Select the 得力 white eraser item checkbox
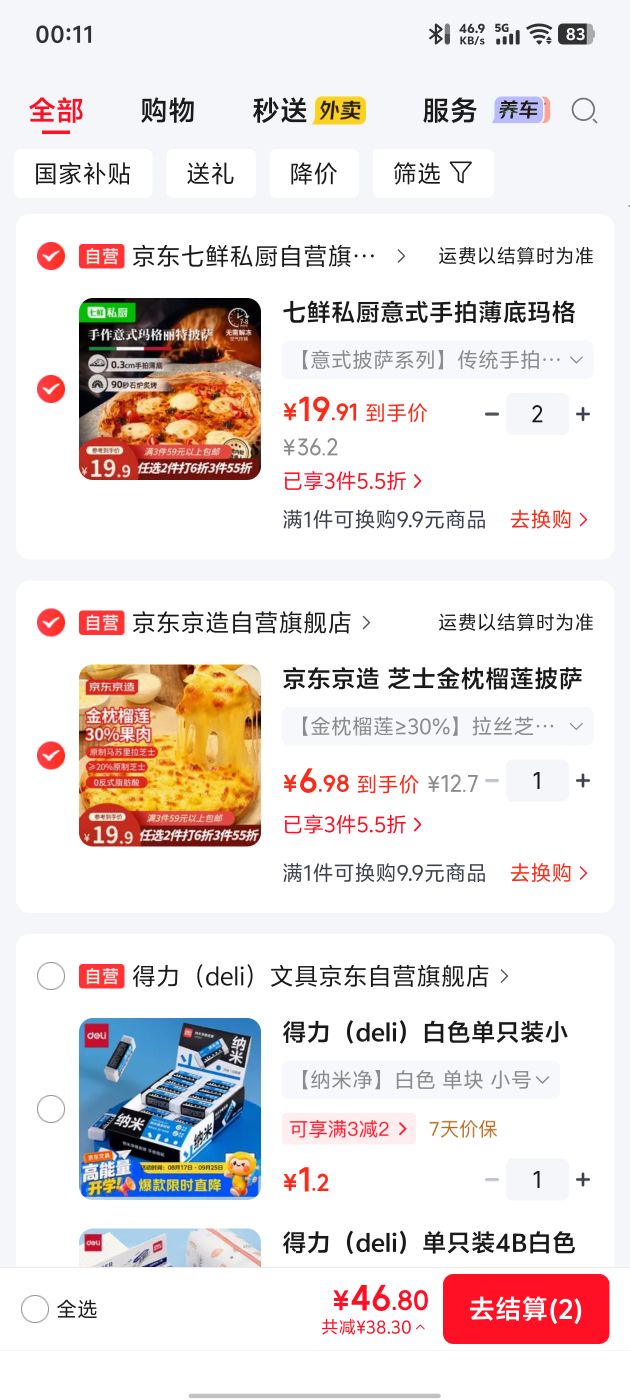 tap(51, 1109)
